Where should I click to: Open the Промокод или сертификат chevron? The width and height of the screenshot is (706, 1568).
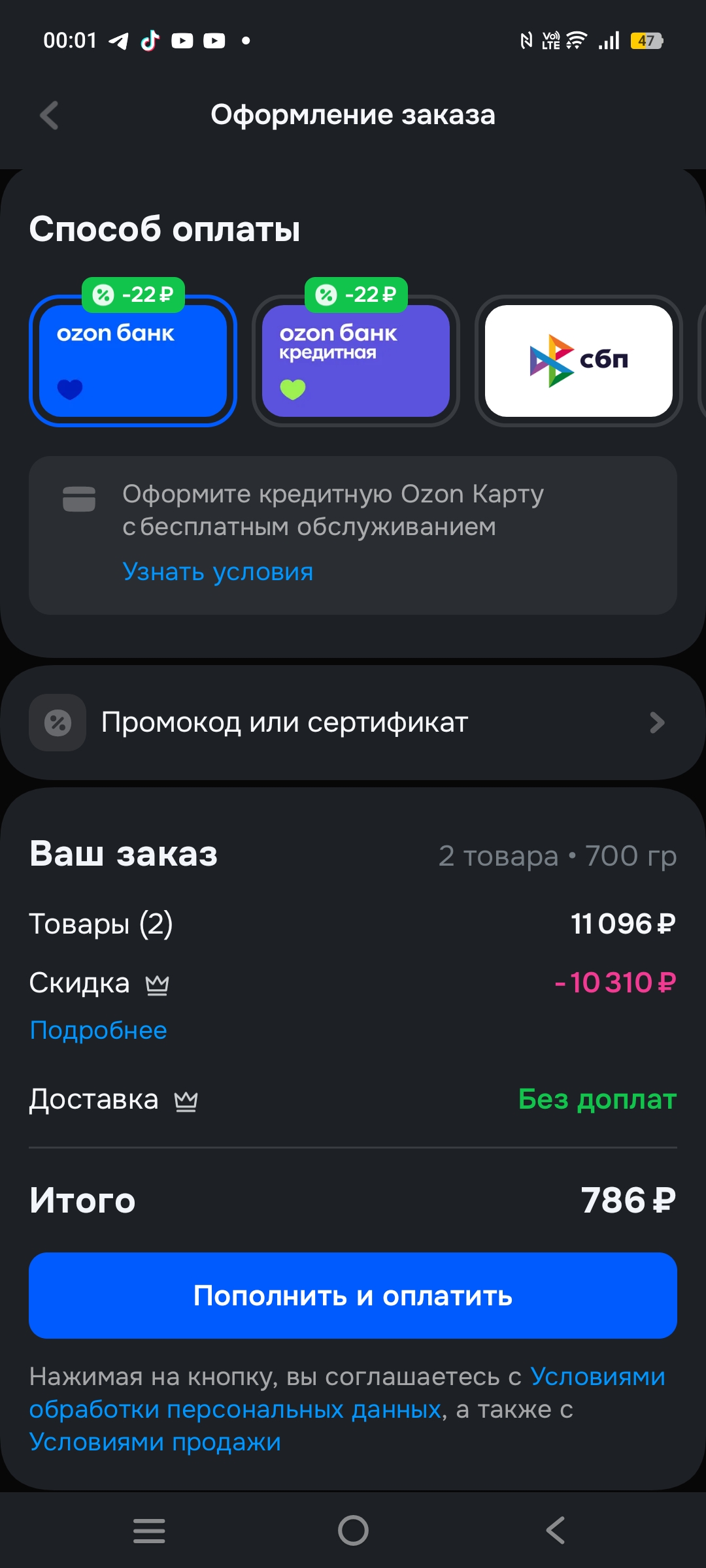tap(657, 722)
